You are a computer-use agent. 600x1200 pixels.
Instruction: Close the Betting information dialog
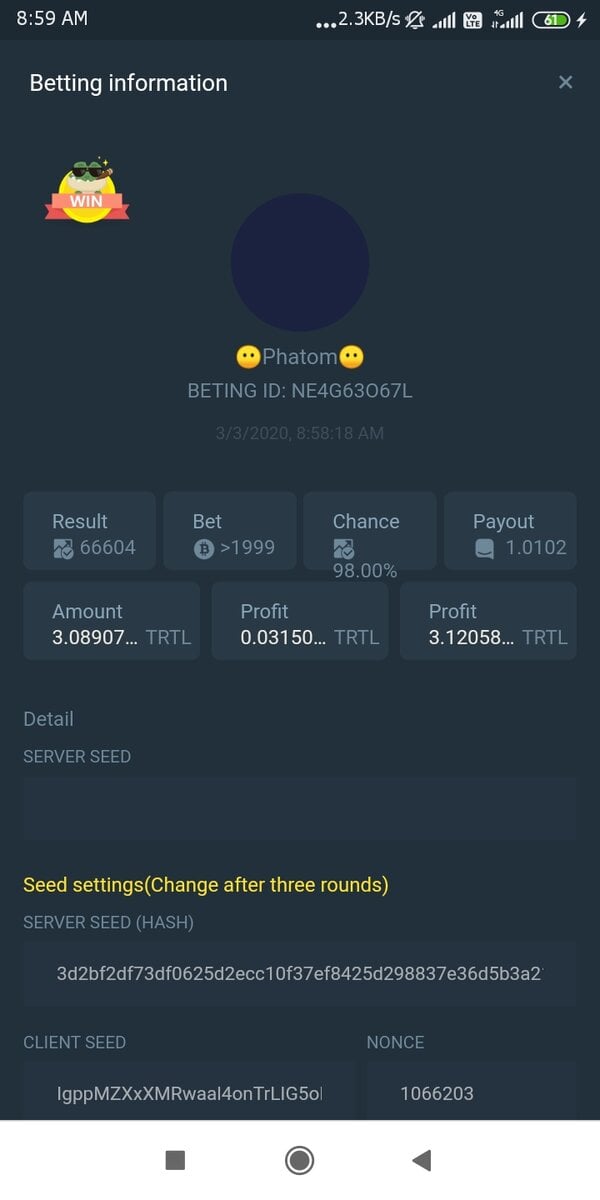[565, 83]
